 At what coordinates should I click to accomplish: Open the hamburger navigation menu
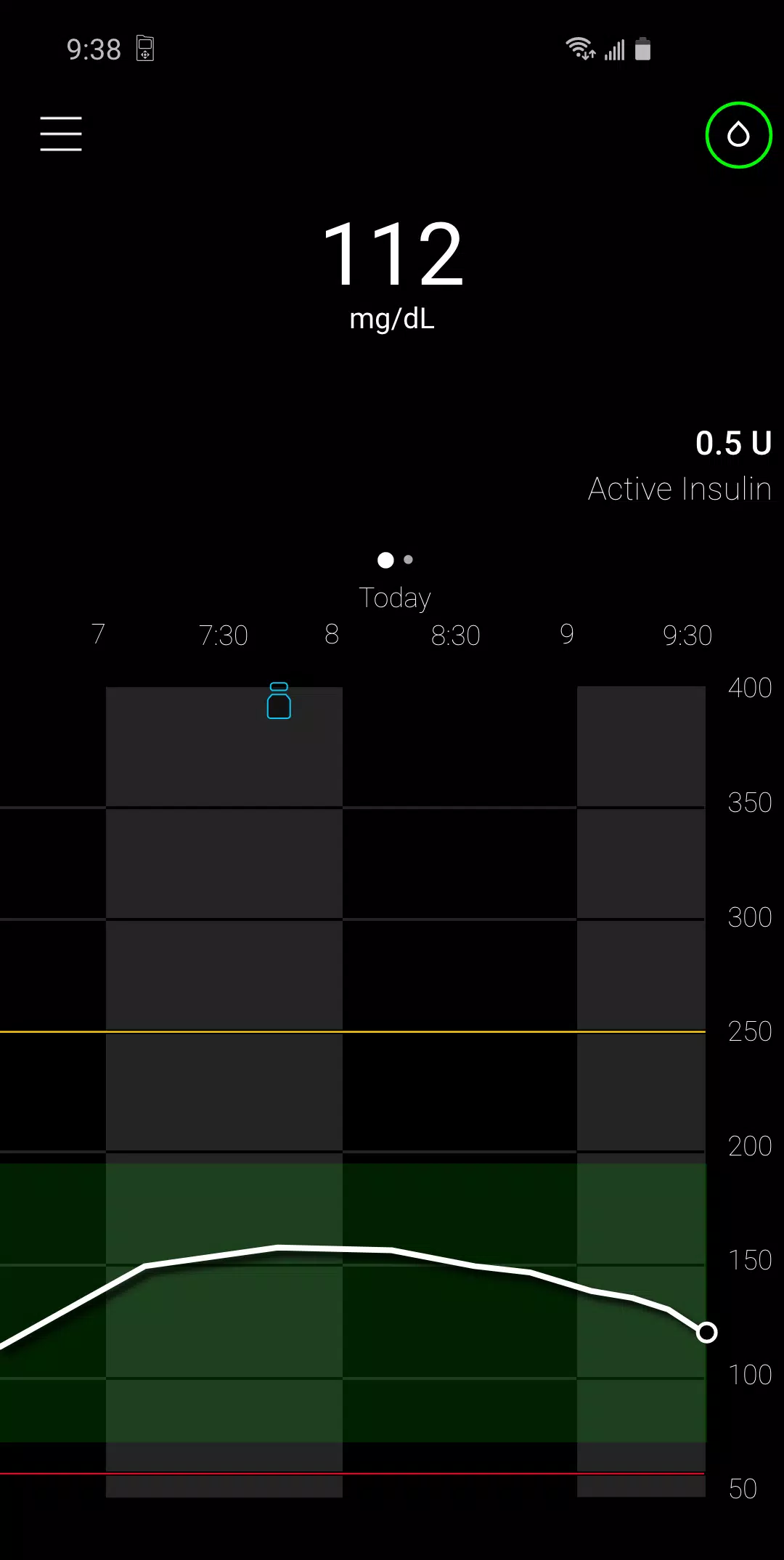[61, 134]
